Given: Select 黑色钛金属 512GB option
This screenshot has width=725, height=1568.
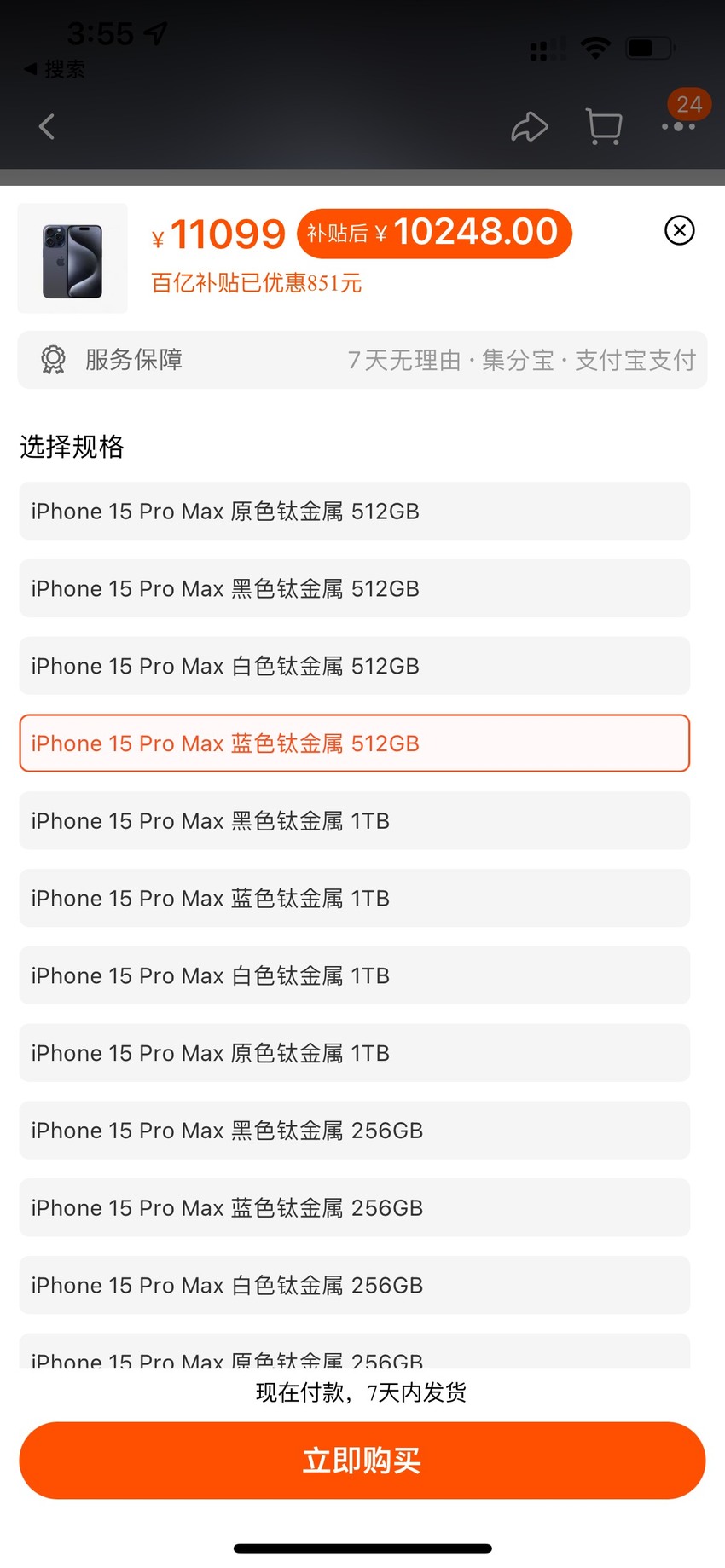Looking at the screenshot, I should pos(355,589).
